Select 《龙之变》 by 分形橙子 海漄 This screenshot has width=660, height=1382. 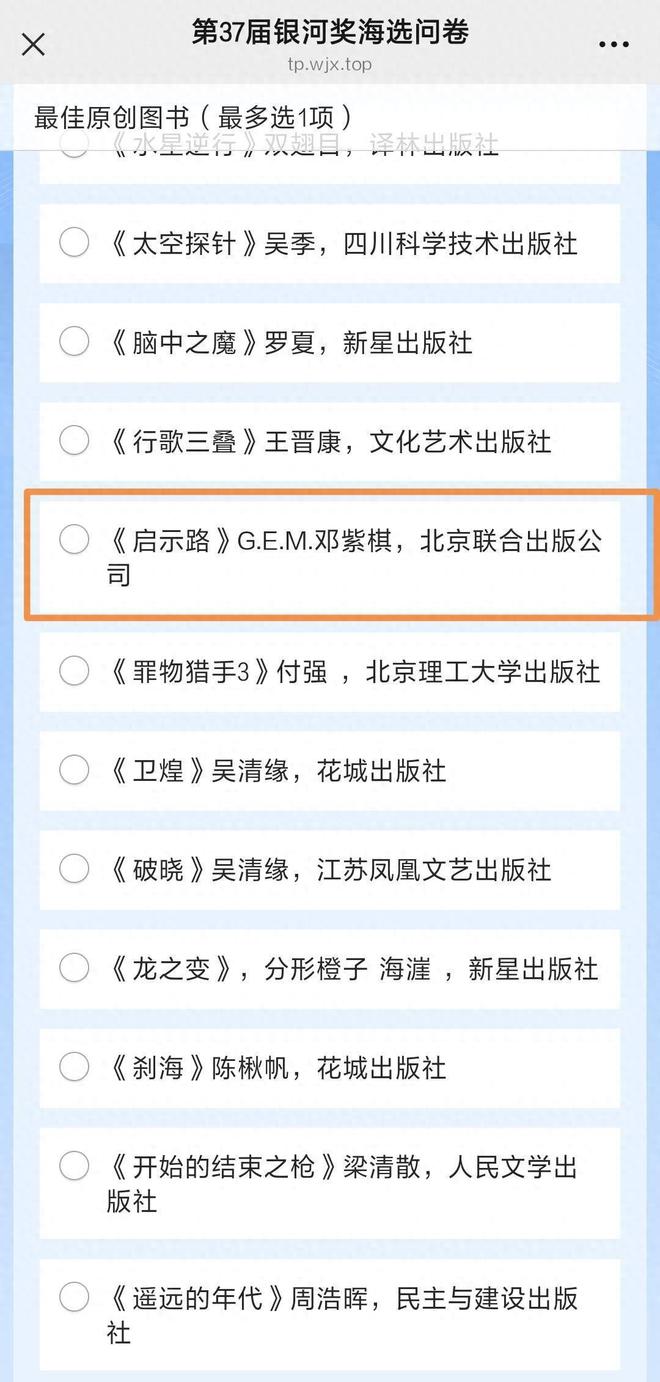click(74, 968)
